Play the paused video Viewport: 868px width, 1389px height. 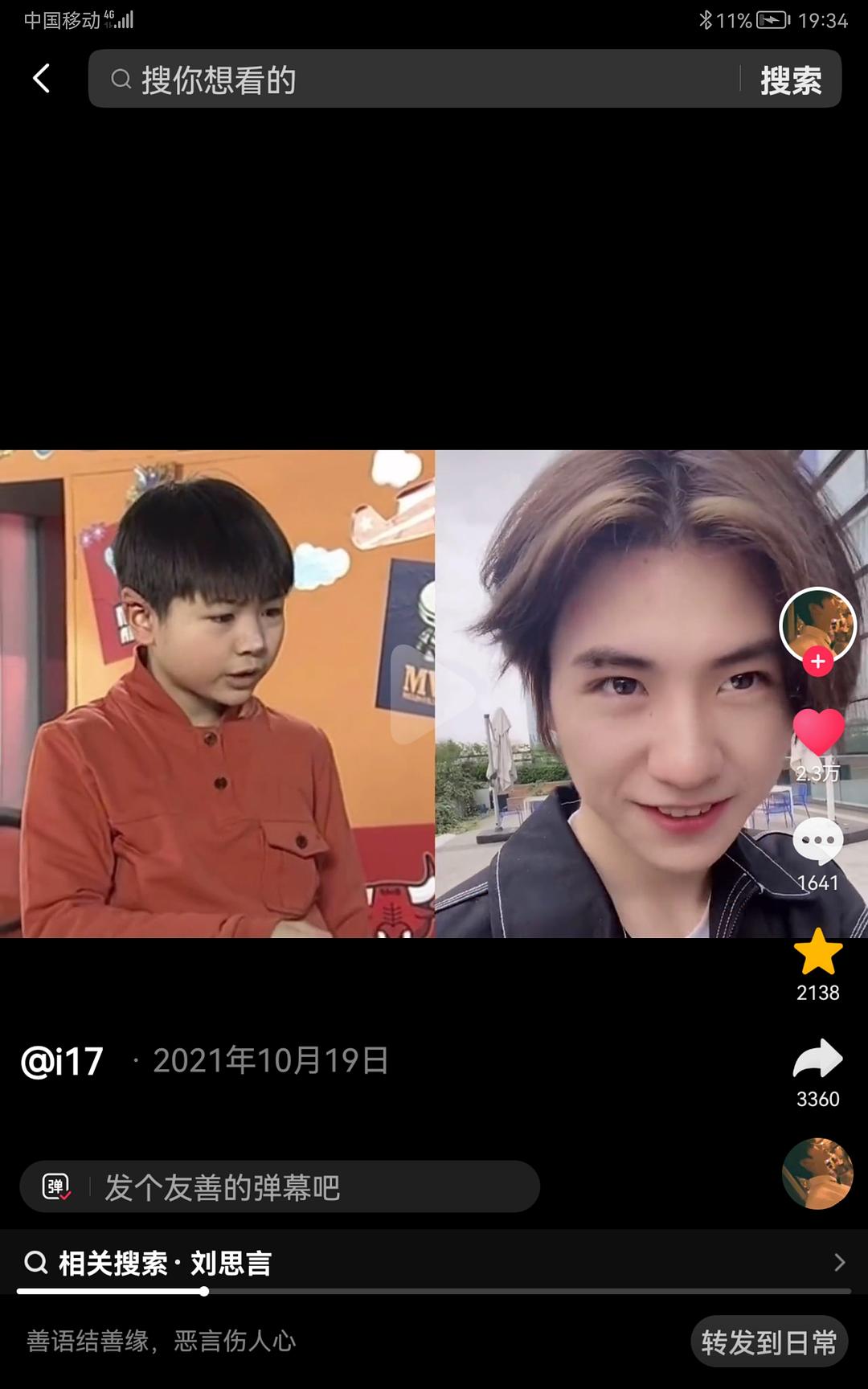click(x=434, y=694)
